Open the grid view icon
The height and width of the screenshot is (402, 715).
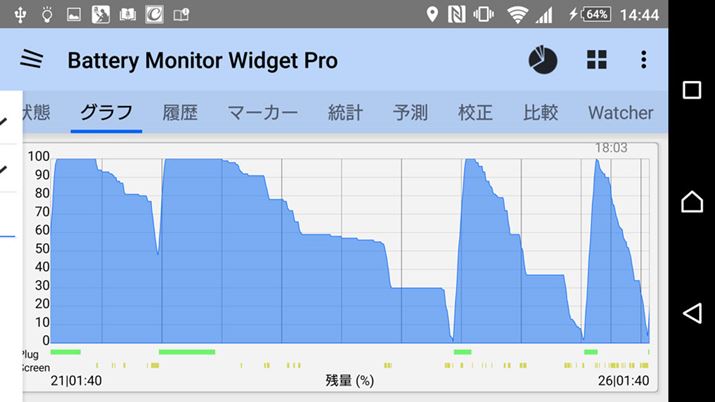pos(597,60)
